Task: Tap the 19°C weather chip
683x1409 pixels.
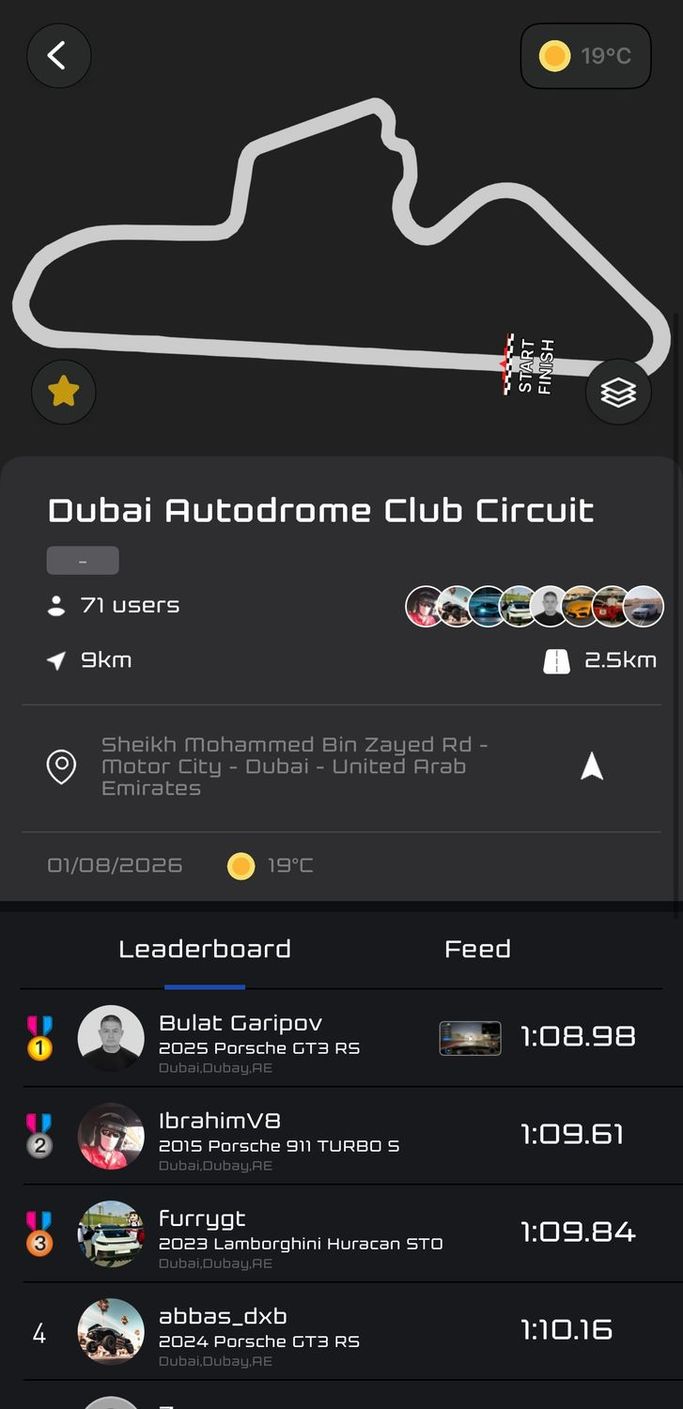Action: pyautogui.click(x=586, y=56)
